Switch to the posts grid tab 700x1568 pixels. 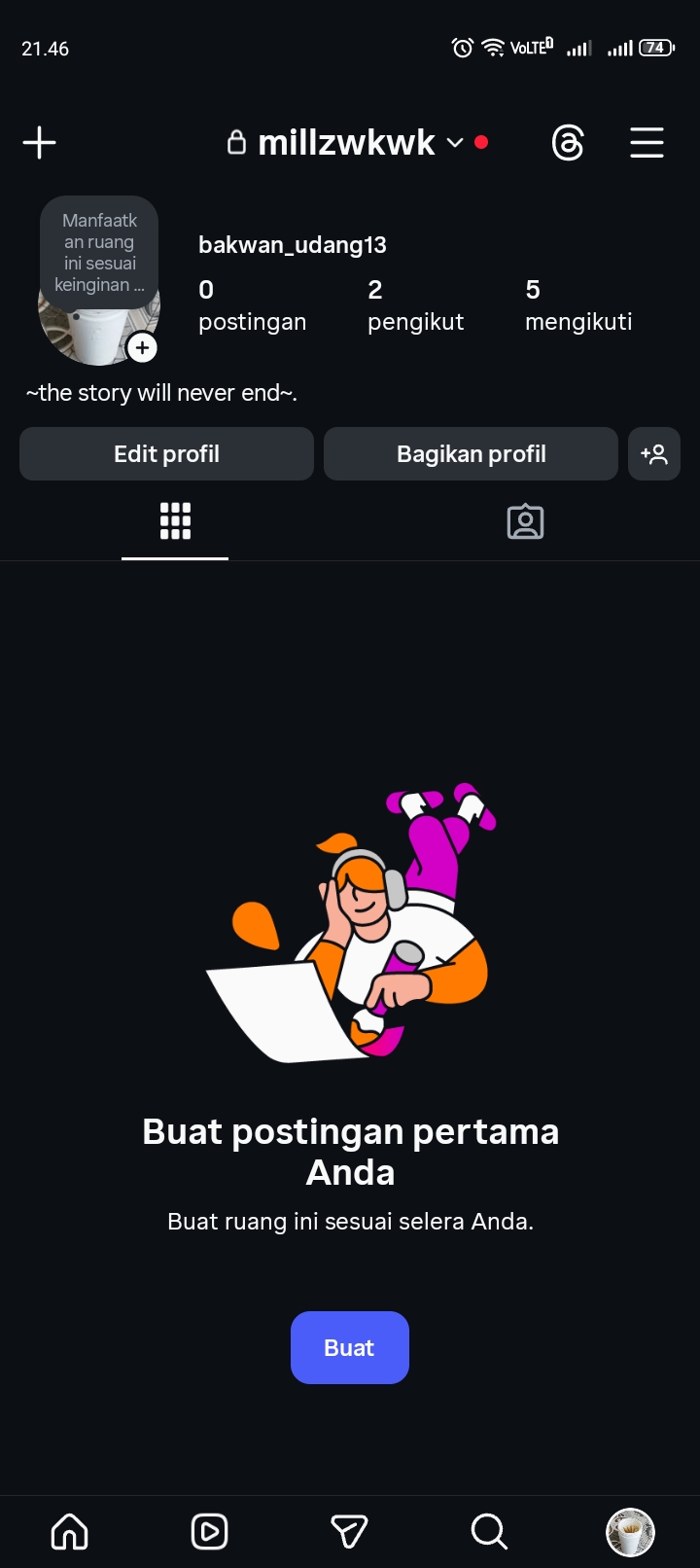(x=175, y=521)
